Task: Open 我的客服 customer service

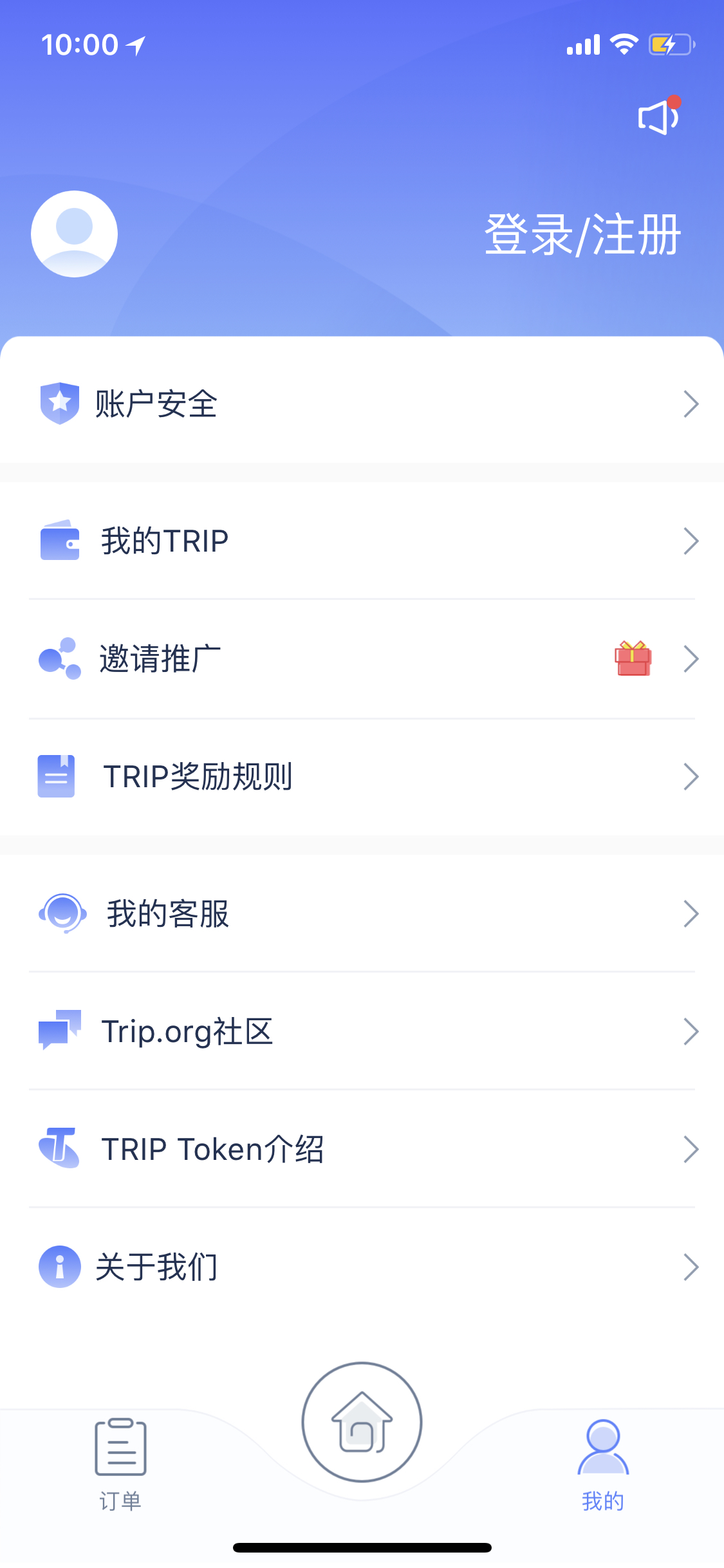Action: (x=362, y=913)
